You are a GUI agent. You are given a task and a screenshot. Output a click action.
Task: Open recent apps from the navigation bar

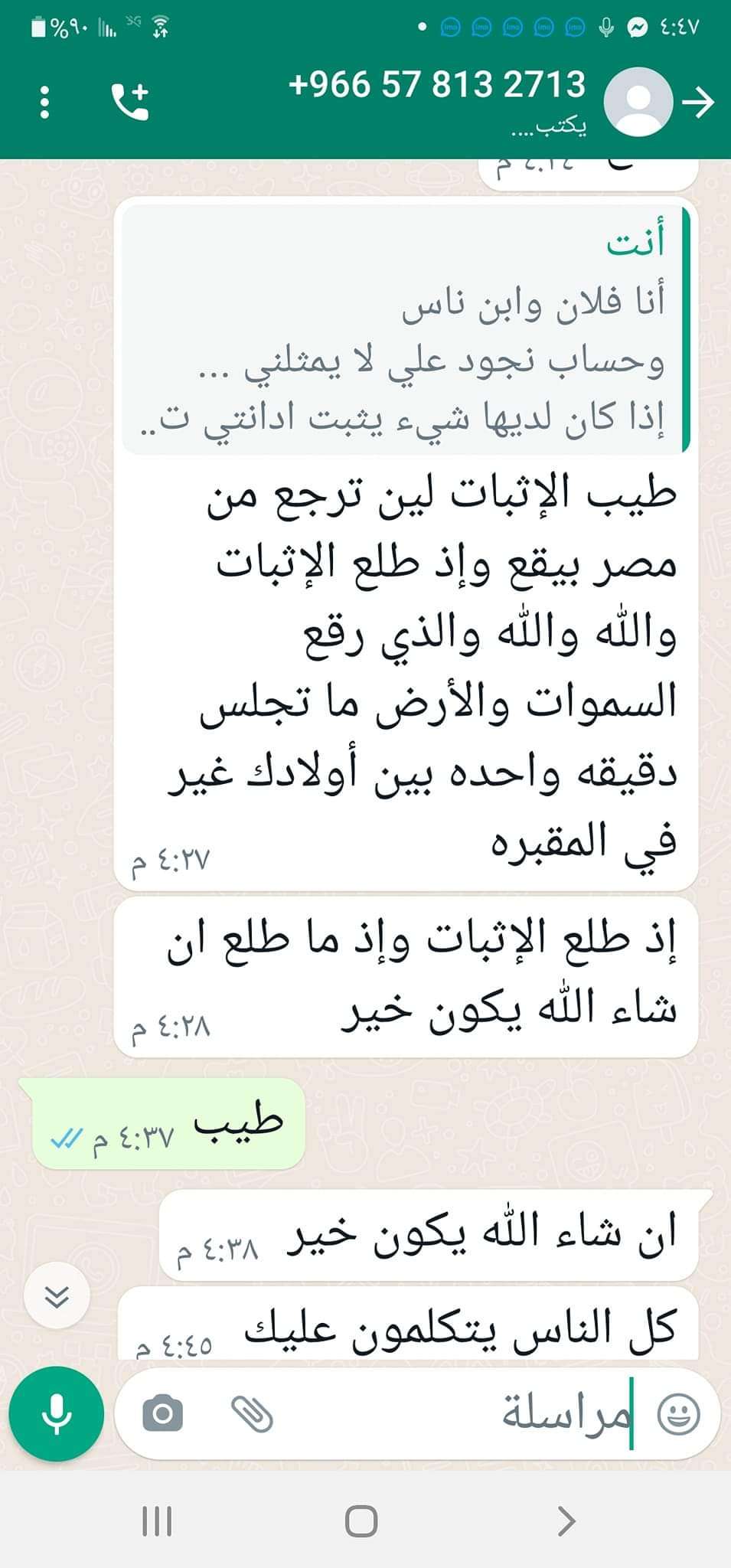click(x=157, y=1521)
